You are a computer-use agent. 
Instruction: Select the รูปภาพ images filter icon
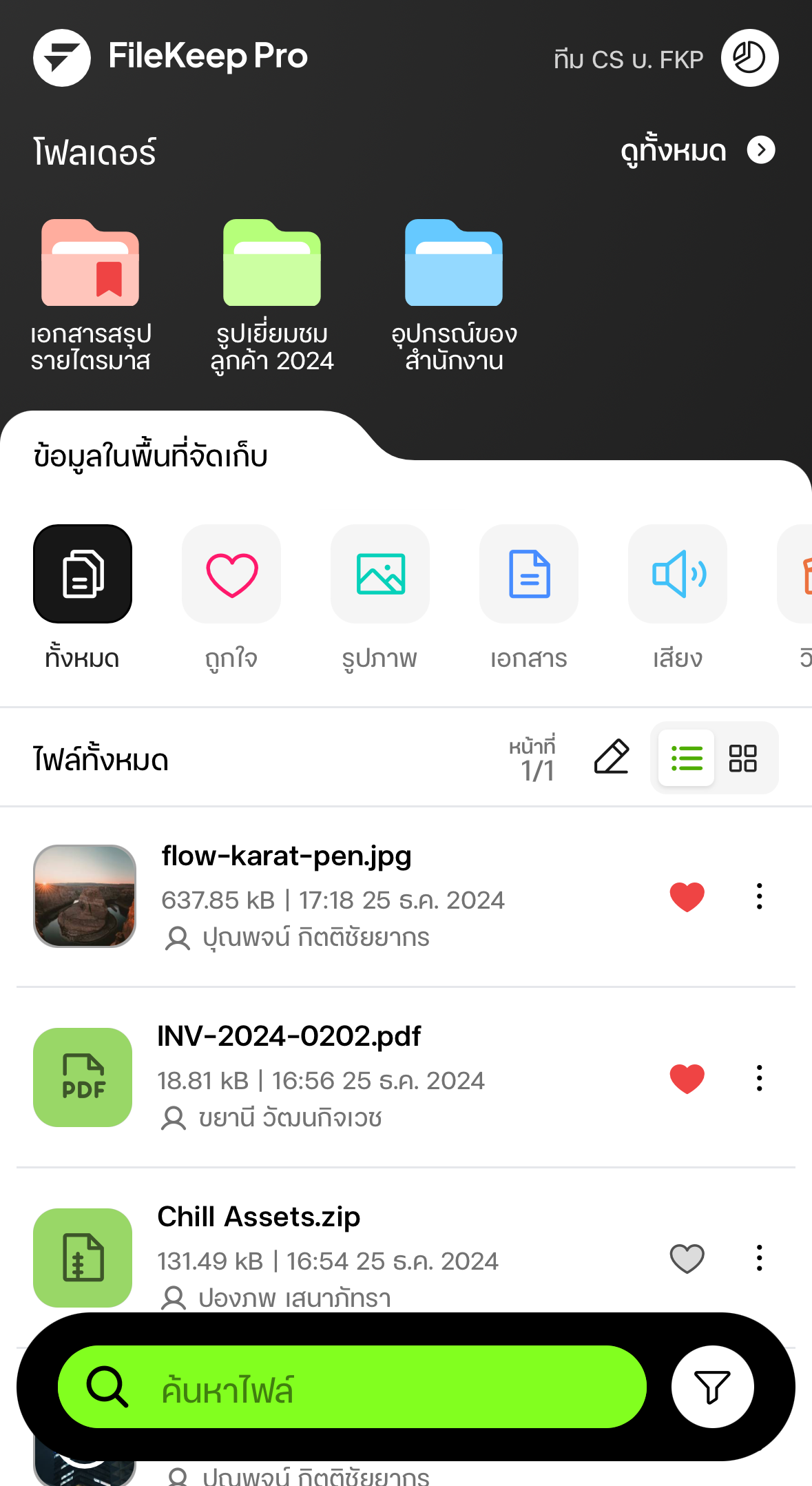(x=379, y=574)
